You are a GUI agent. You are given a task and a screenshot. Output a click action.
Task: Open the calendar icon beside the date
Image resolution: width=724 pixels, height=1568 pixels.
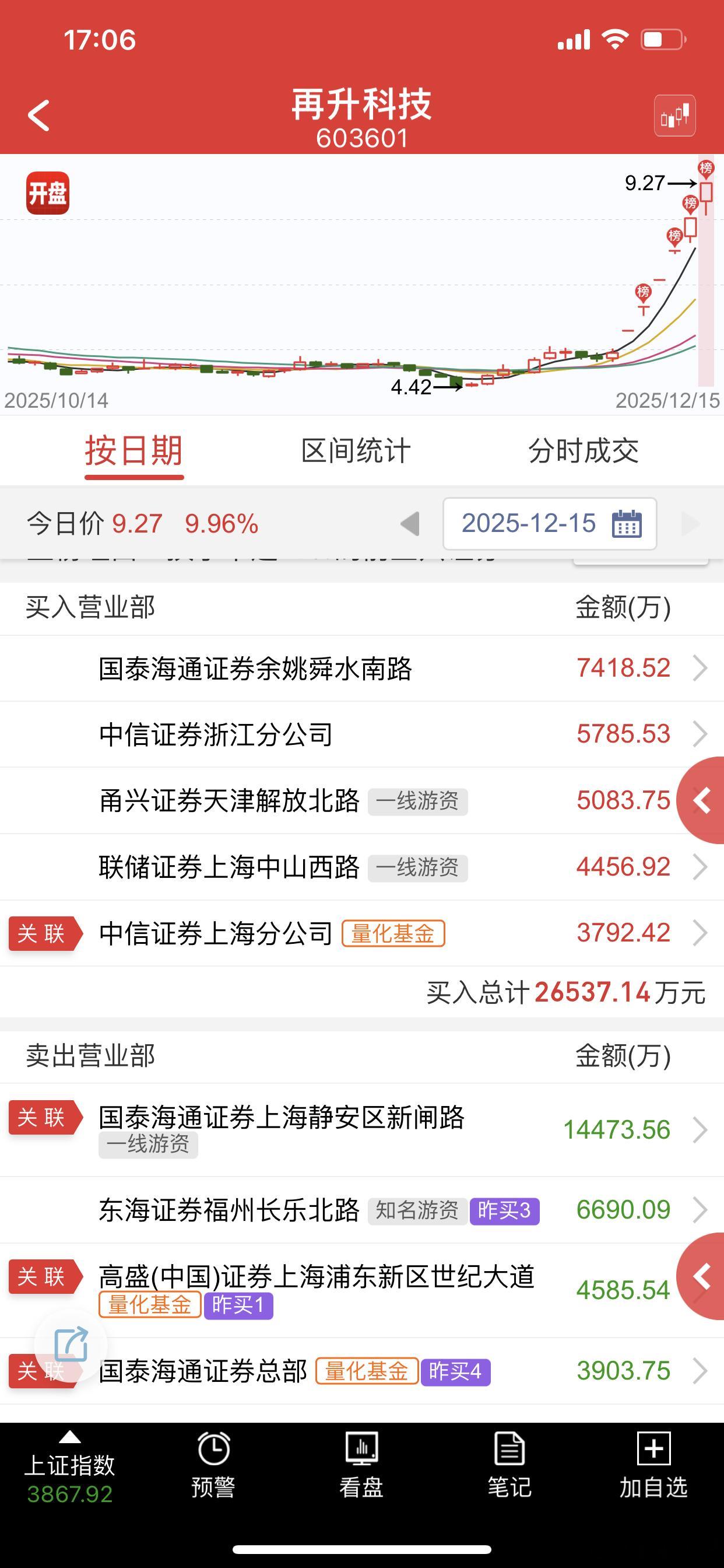(x=628, y=523)
